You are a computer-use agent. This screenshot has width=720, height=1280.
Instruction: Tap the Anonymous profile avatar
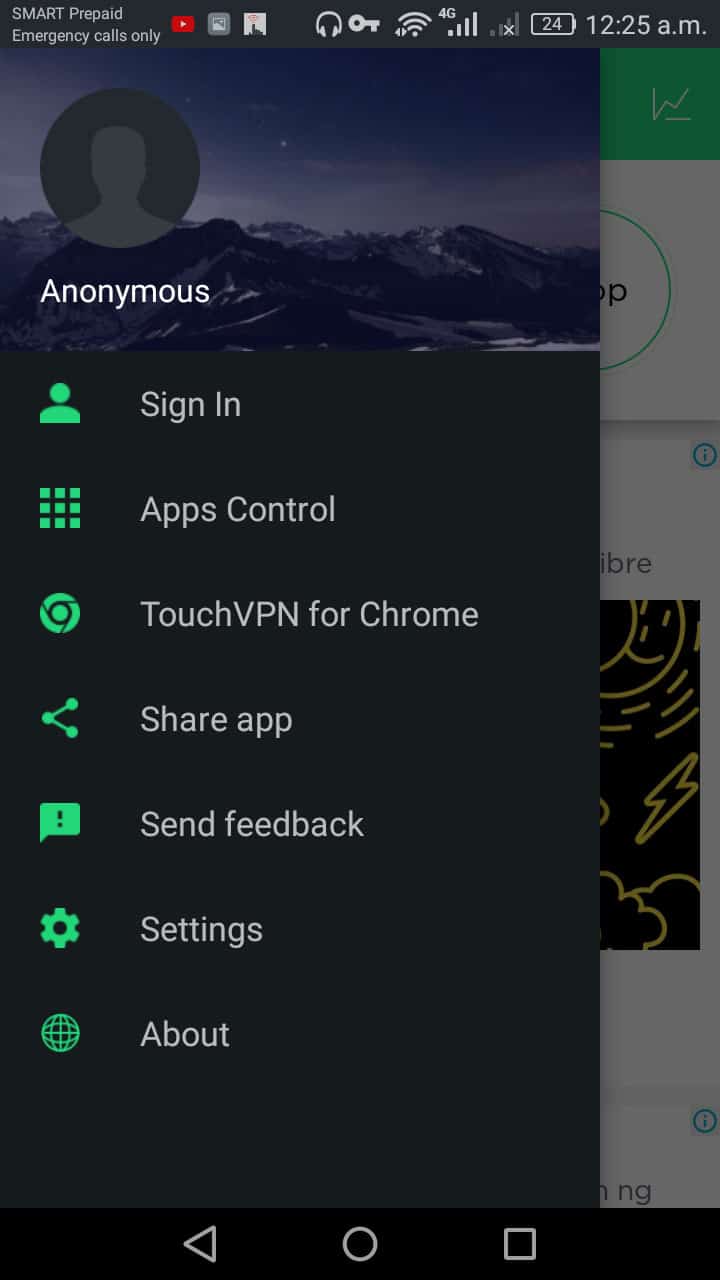[120, 168]
